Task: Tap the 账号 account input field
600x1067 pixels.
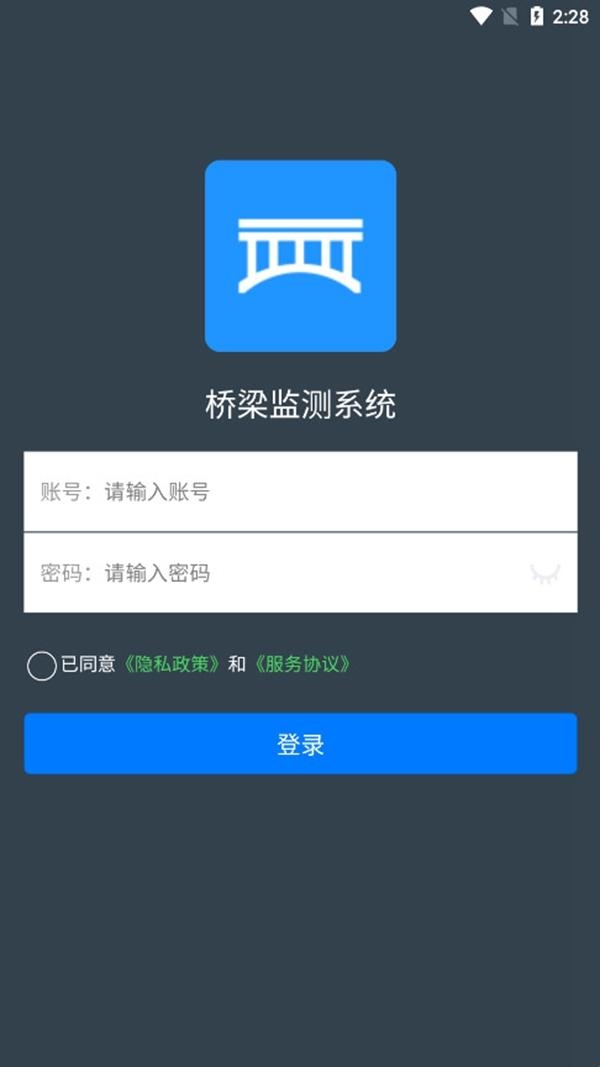Action: coord(300,491)
